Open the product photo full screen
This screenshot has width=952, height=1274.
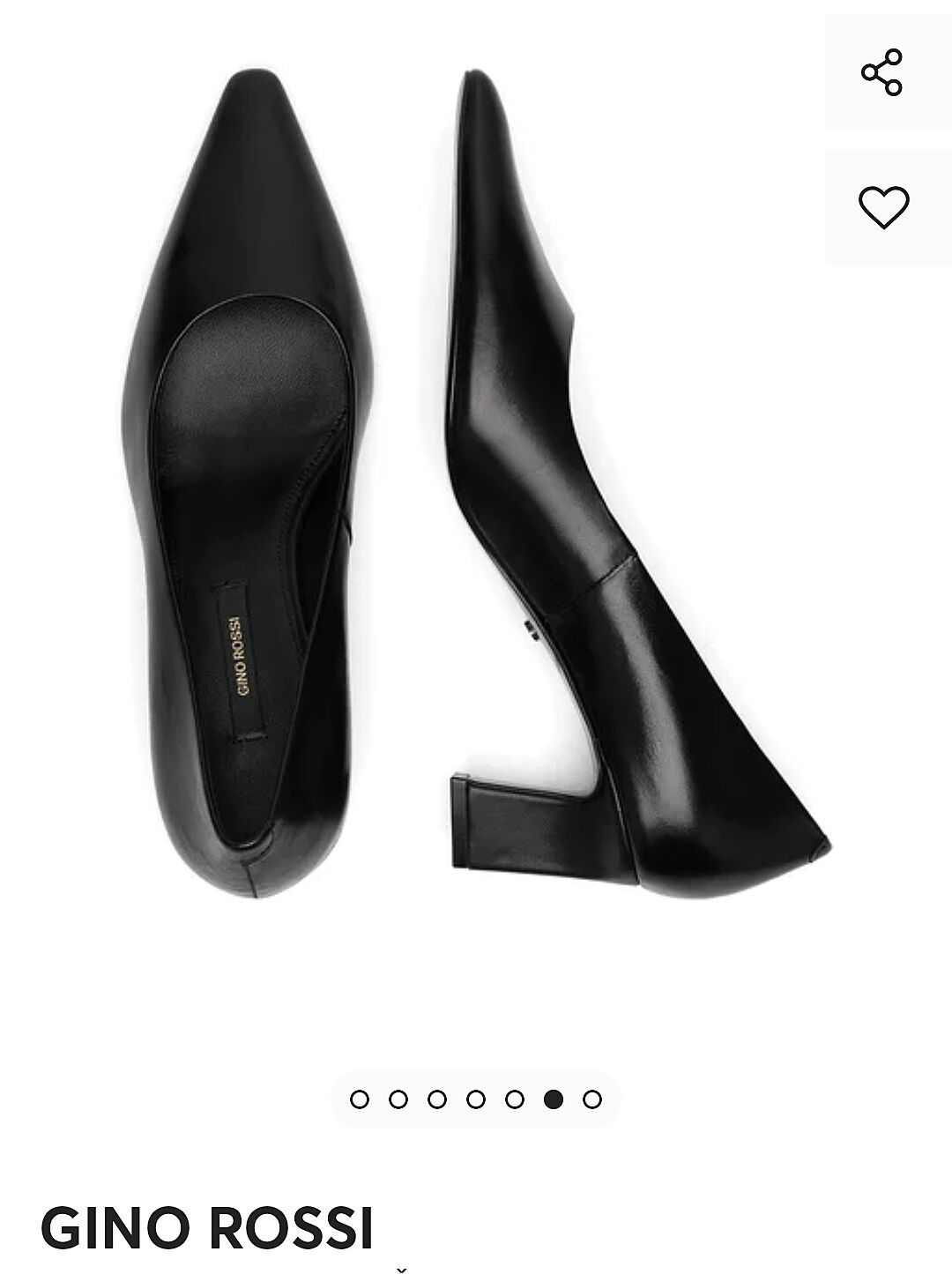coord(476,494)
